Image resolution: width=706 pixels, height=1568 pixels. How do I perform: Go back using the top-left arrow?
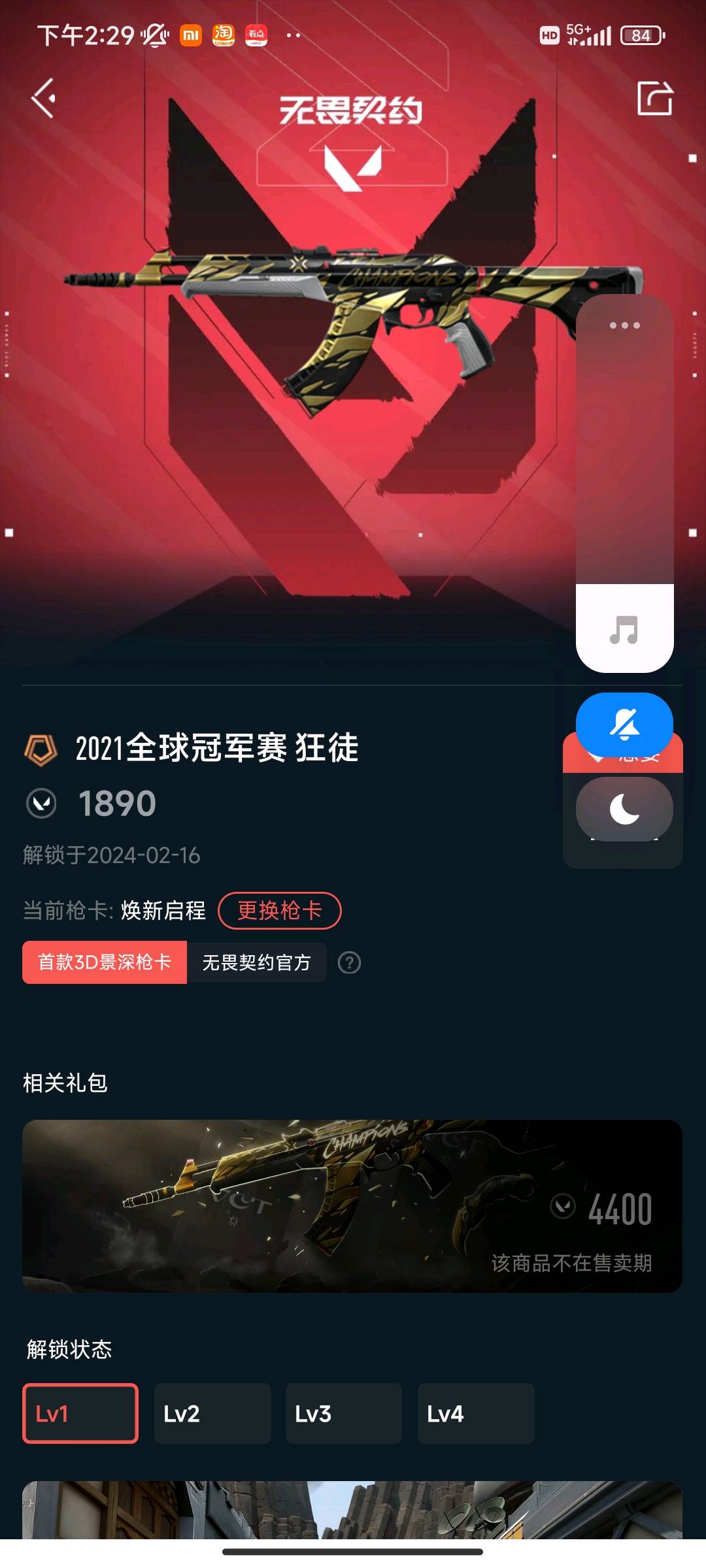(x=43, y=99)
